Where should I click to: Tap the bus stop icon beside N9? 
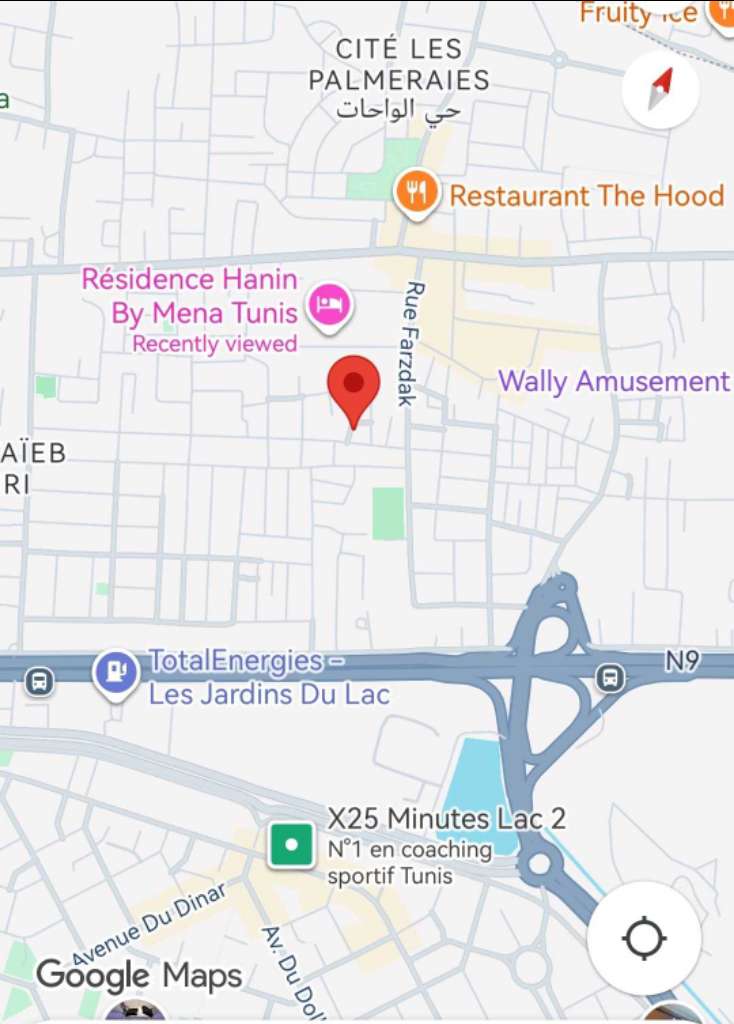coord(610,678)
